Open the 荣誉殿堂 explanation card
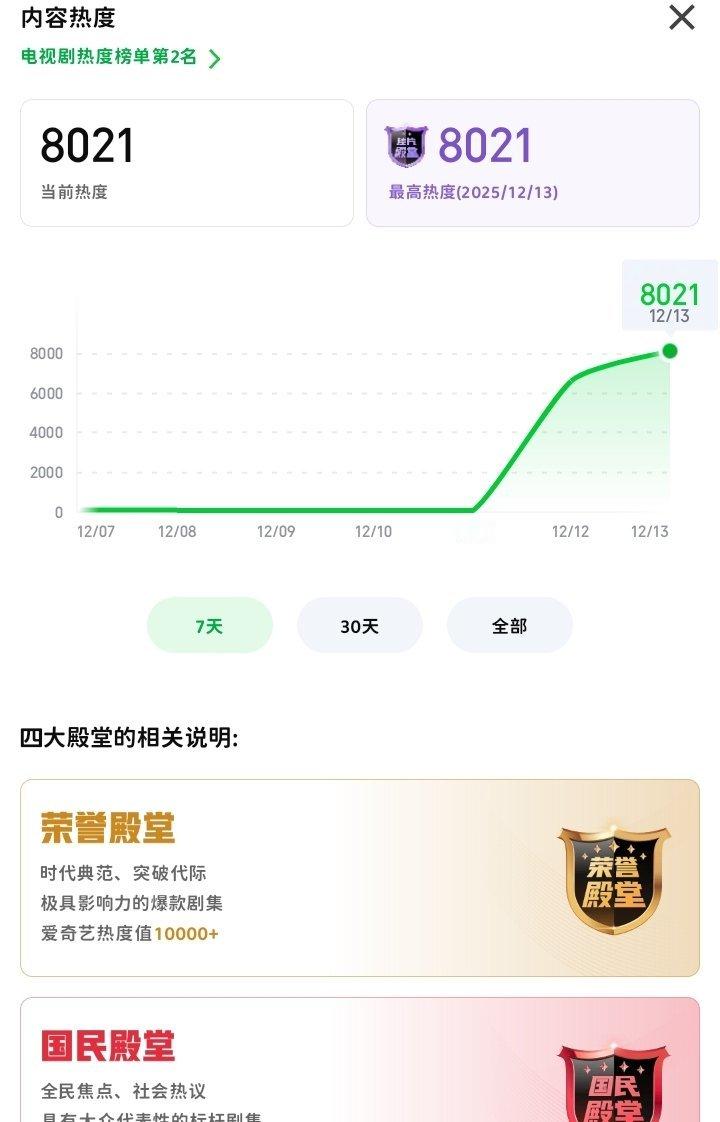Image resolution: width=720 pixels, height=1122 pixels. coord(360,877)
